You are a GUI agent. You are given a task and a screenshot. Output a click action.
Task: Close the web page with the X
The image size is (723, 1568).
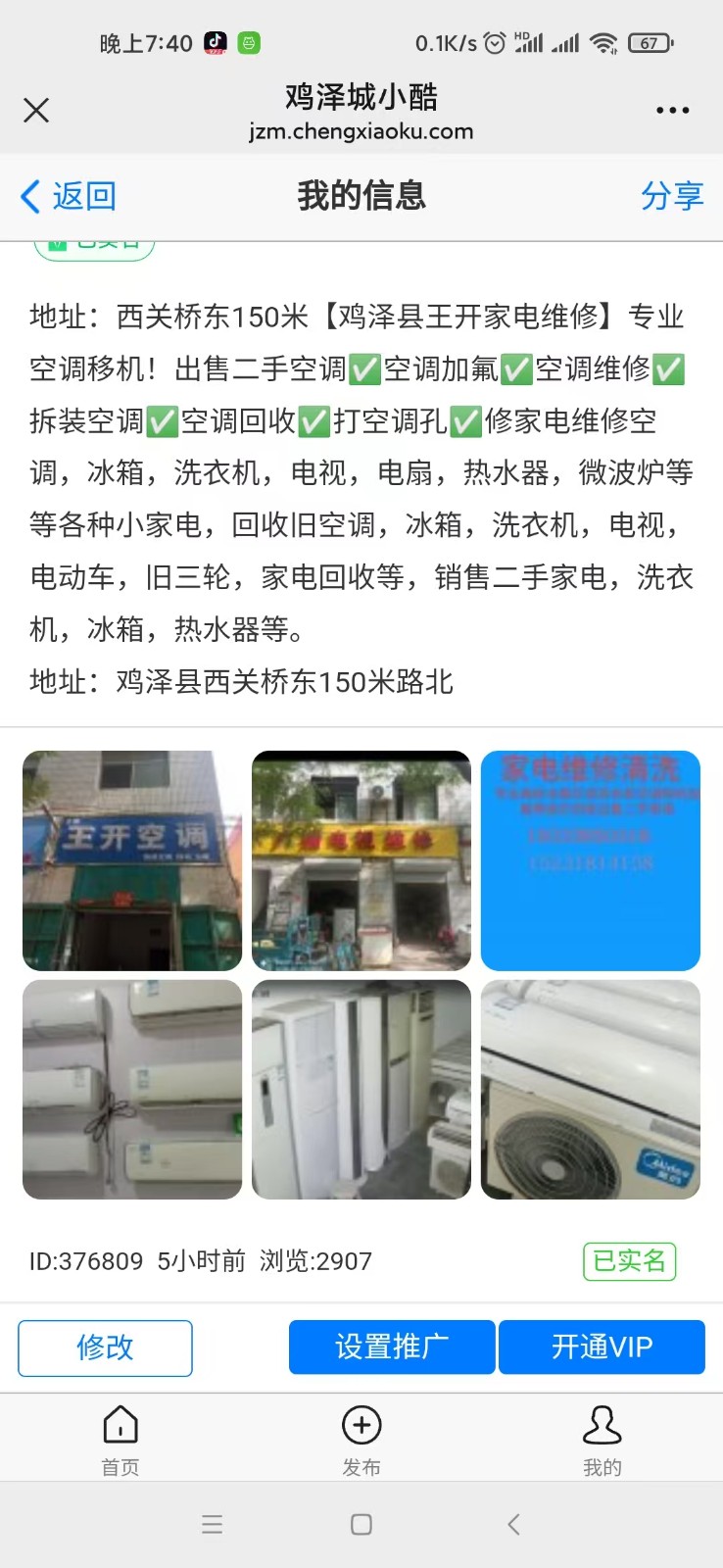(x=36, y=110)
